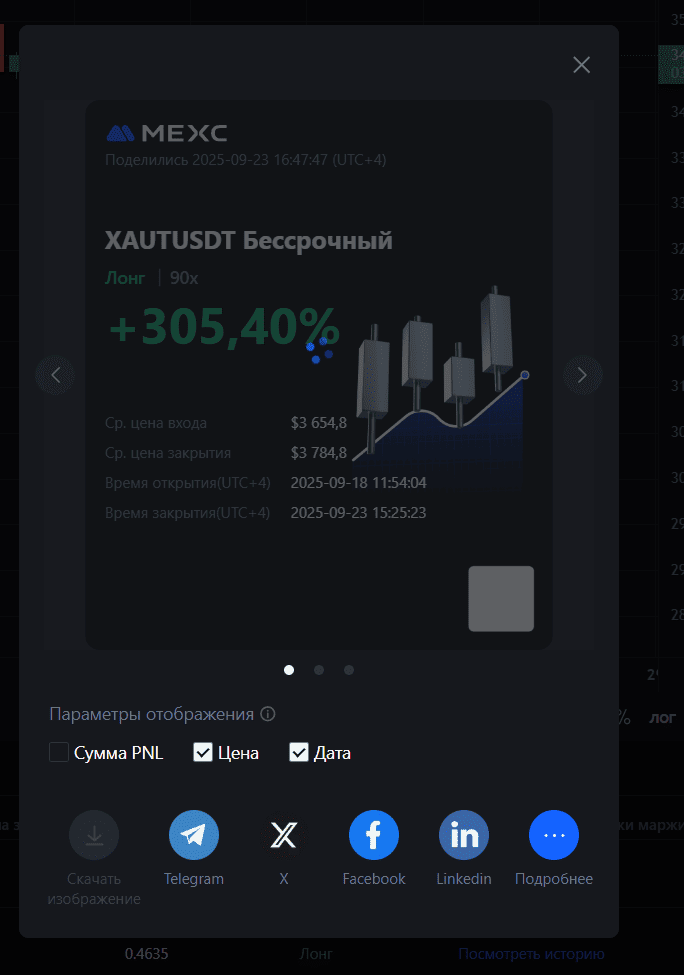Screen dimensions: 684x975
Task: Open Подробнее for more share options
Action: click(554, 835)
